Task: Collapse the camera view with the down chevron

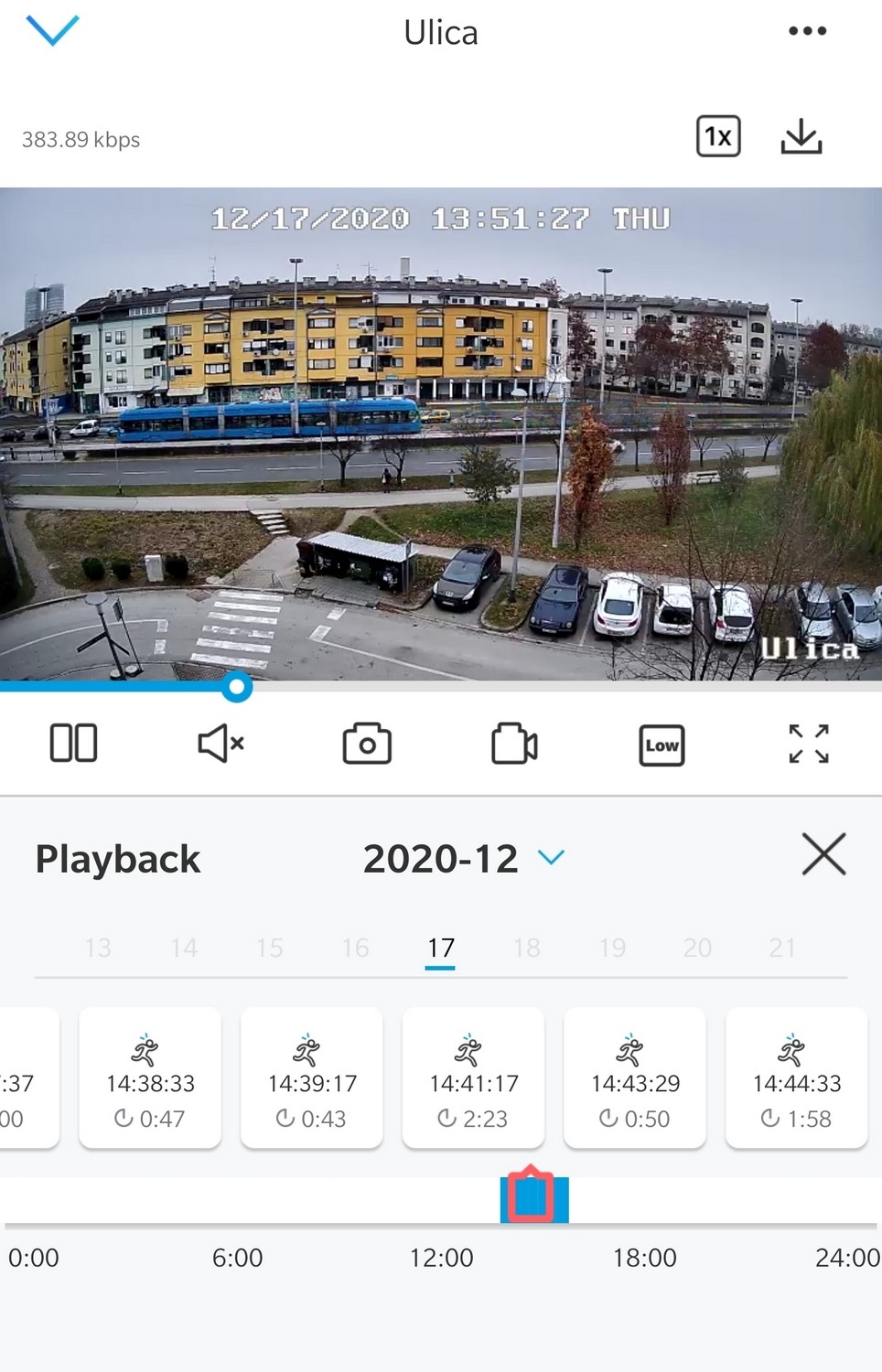Action: 53,31
